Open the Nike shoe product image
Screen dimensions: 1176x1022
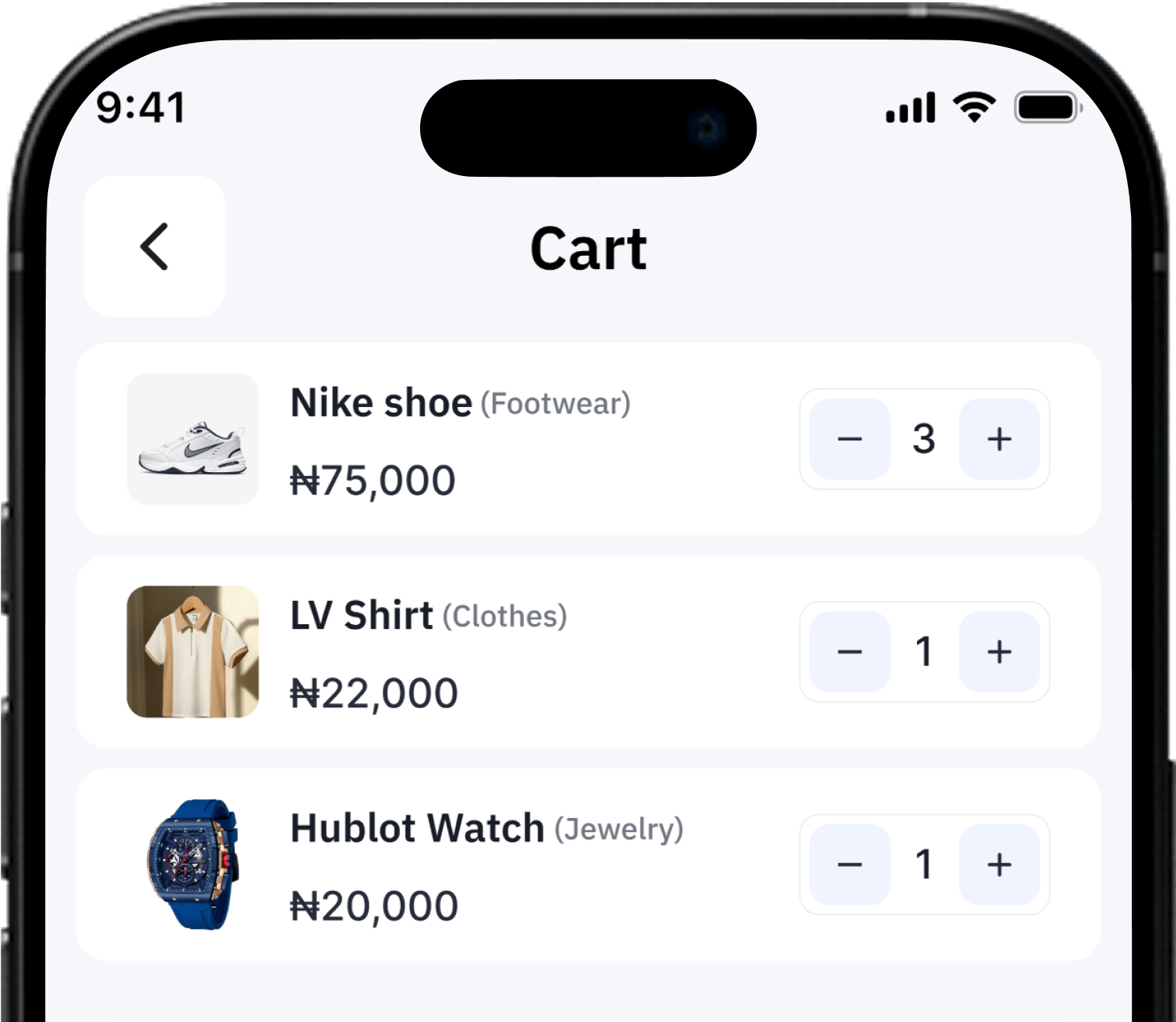(192, 439)
